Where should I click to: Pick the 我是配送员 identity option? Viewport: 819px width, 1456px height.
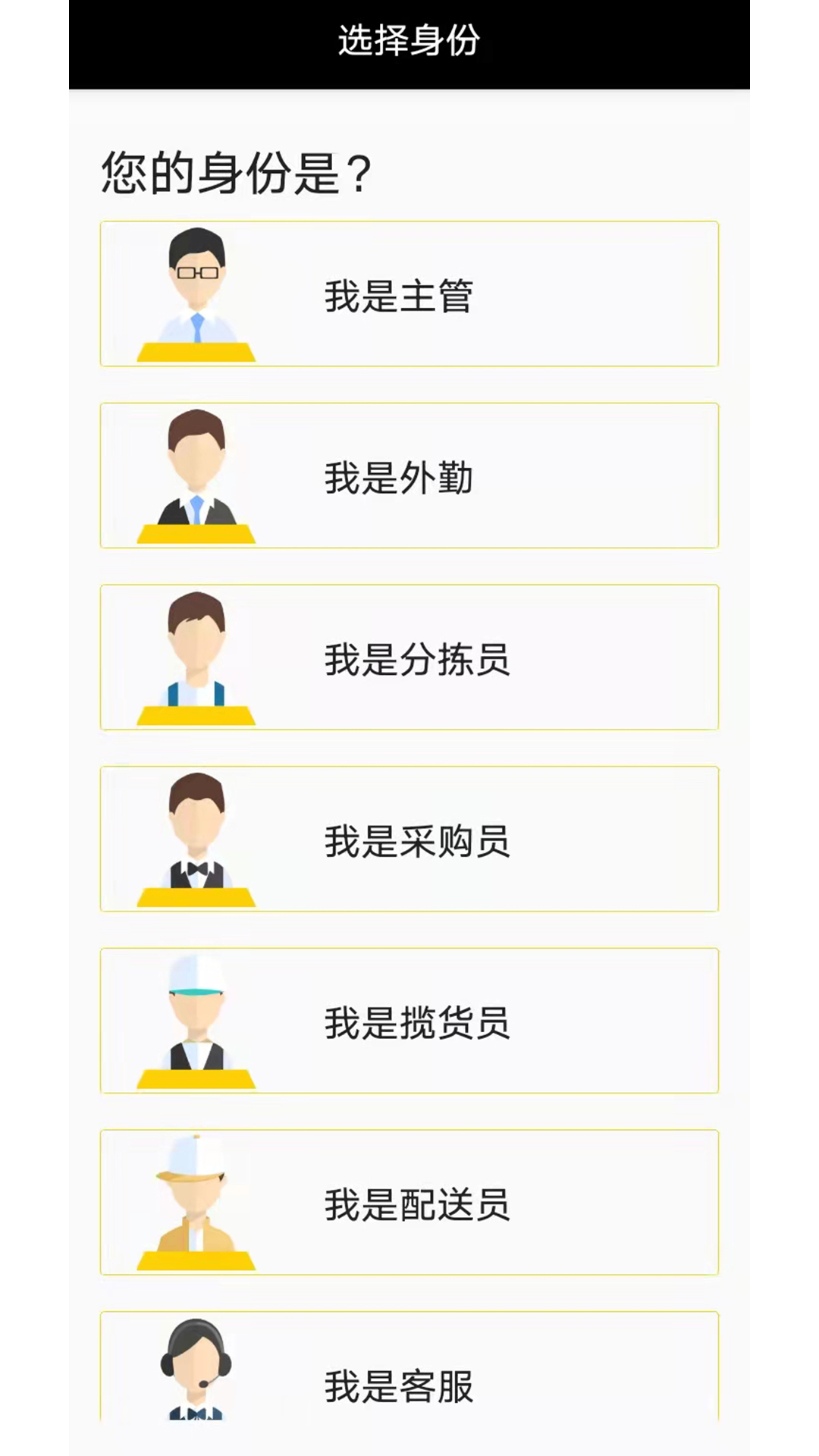(x=409, y=1203)
